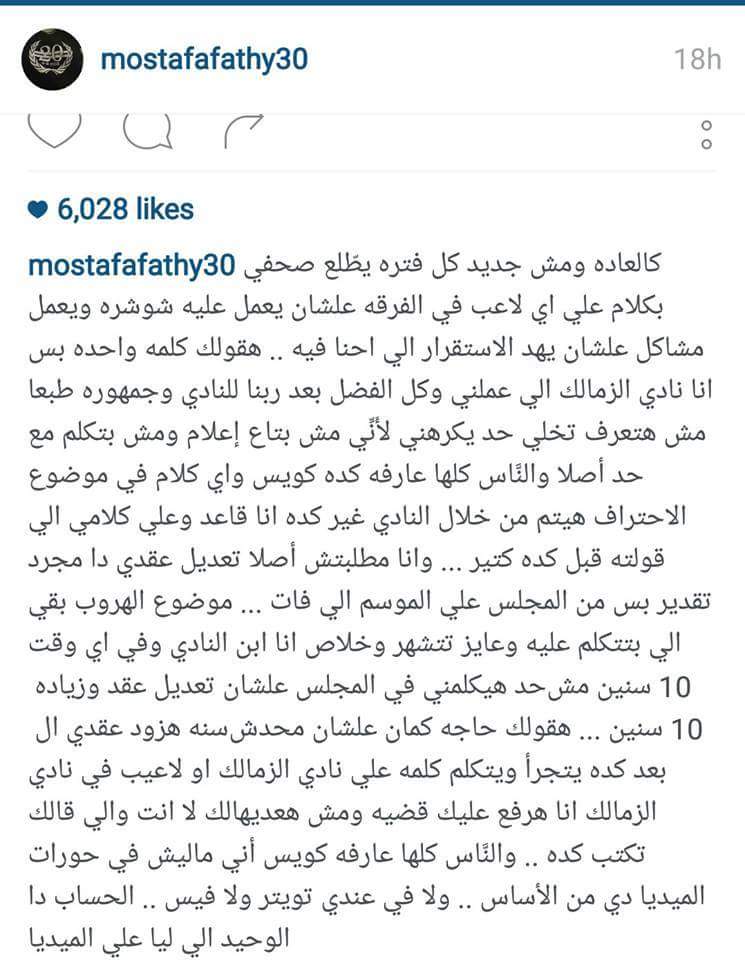Image resolution: width=745 pixels, height=960 pixels.
Task: Tap the mostafafathy30 username in the caption
Action: 132,269
